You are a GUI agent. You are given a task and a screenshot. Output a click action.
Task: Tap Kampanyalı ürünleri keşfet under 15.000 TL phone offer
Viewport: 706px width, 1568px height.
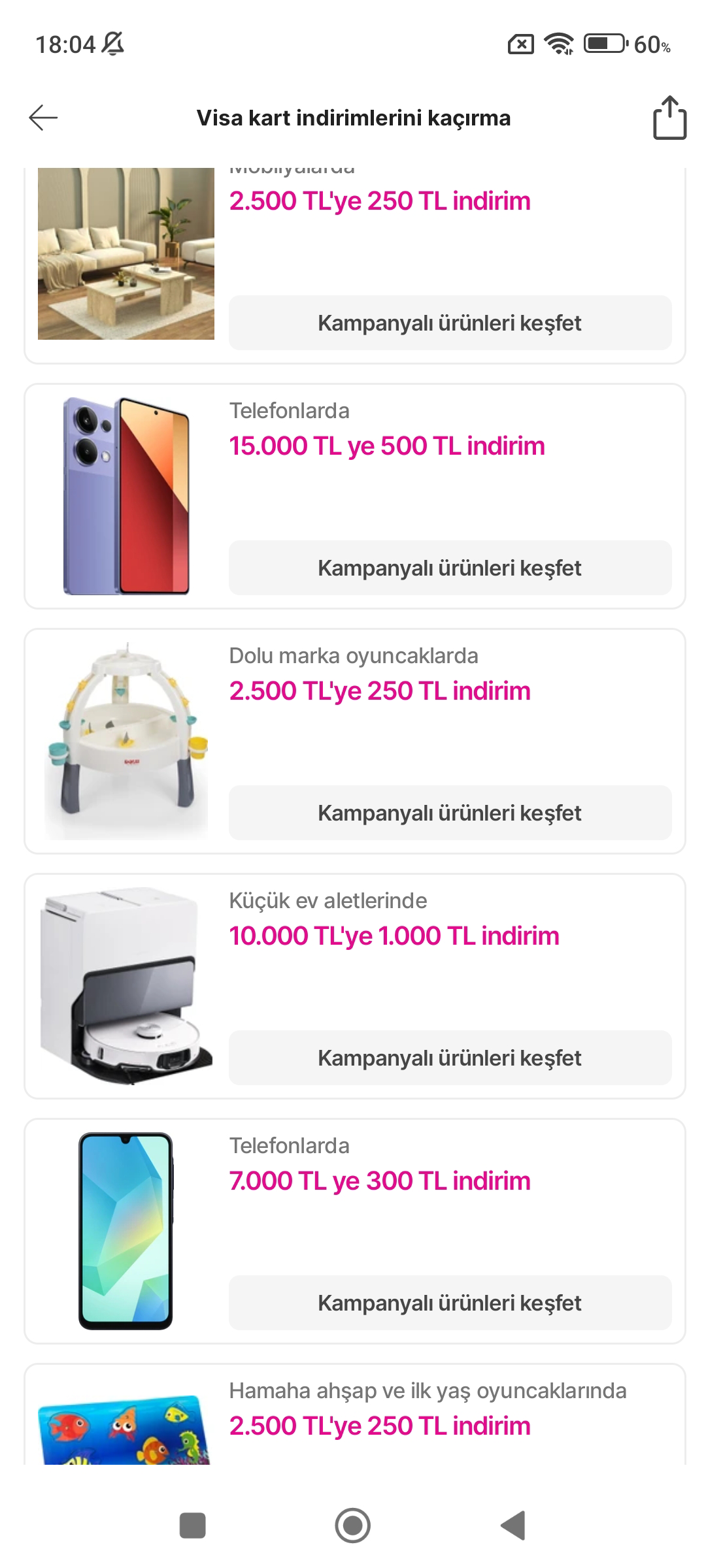point(450,568)
